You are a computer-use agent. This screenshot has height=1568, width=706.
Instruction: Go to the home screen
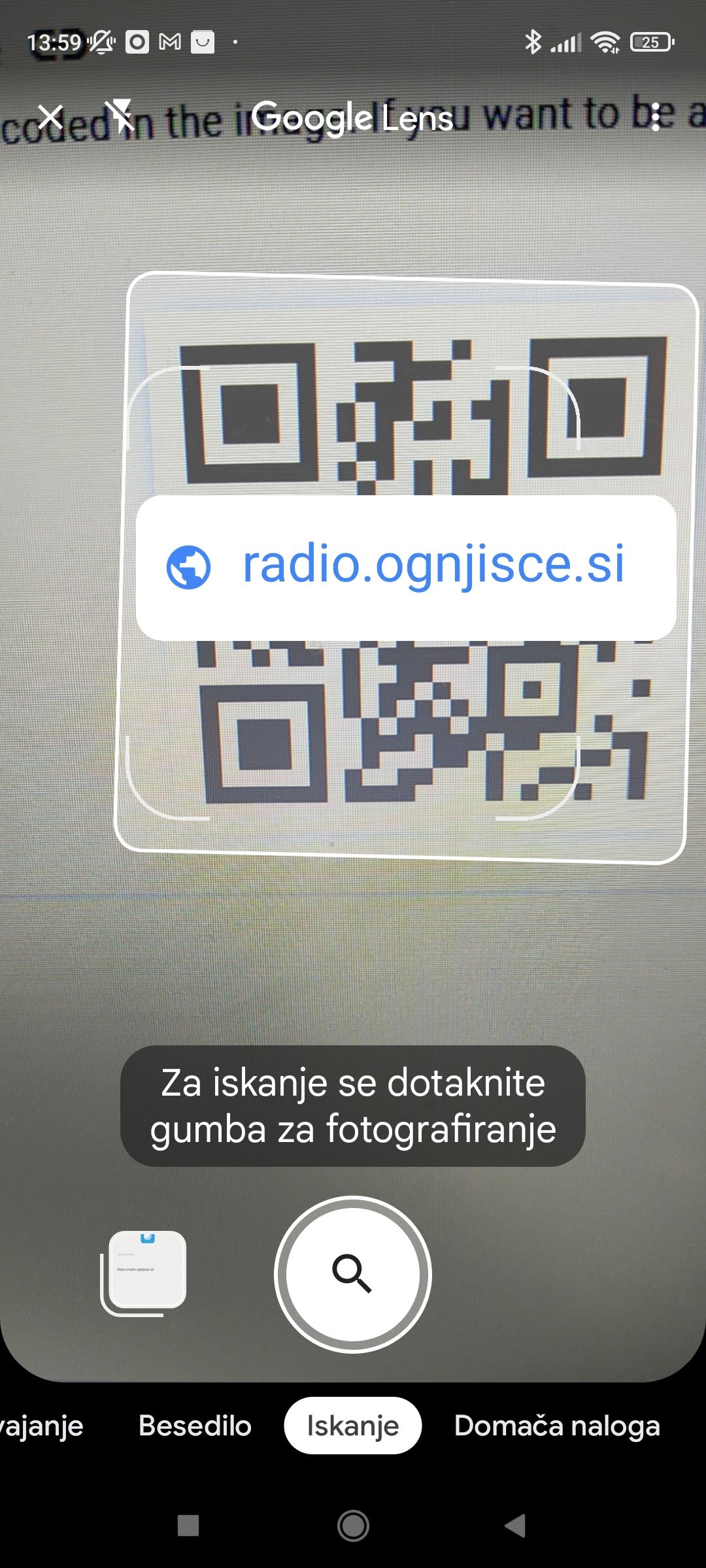pyautogui.click(x=353, y=1526)
